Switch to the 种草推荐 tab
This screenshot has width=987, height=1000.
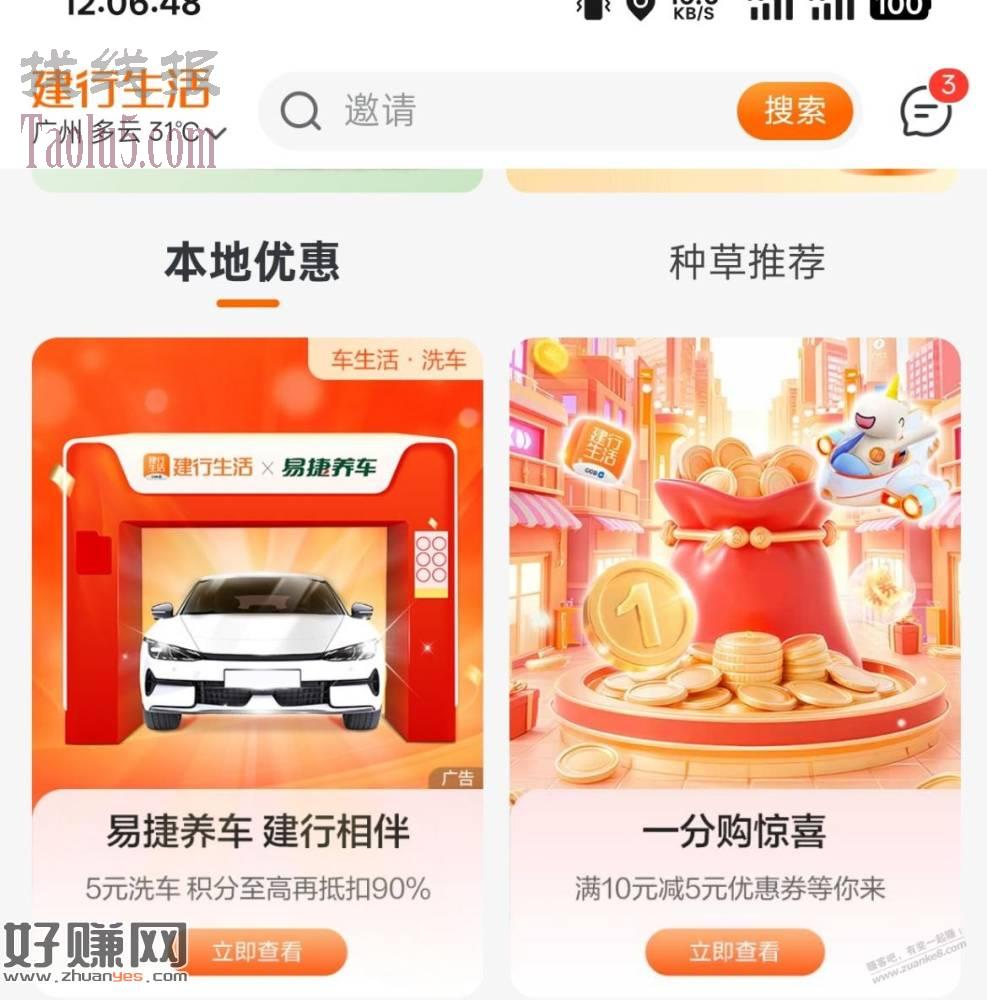tap(747, 262)
